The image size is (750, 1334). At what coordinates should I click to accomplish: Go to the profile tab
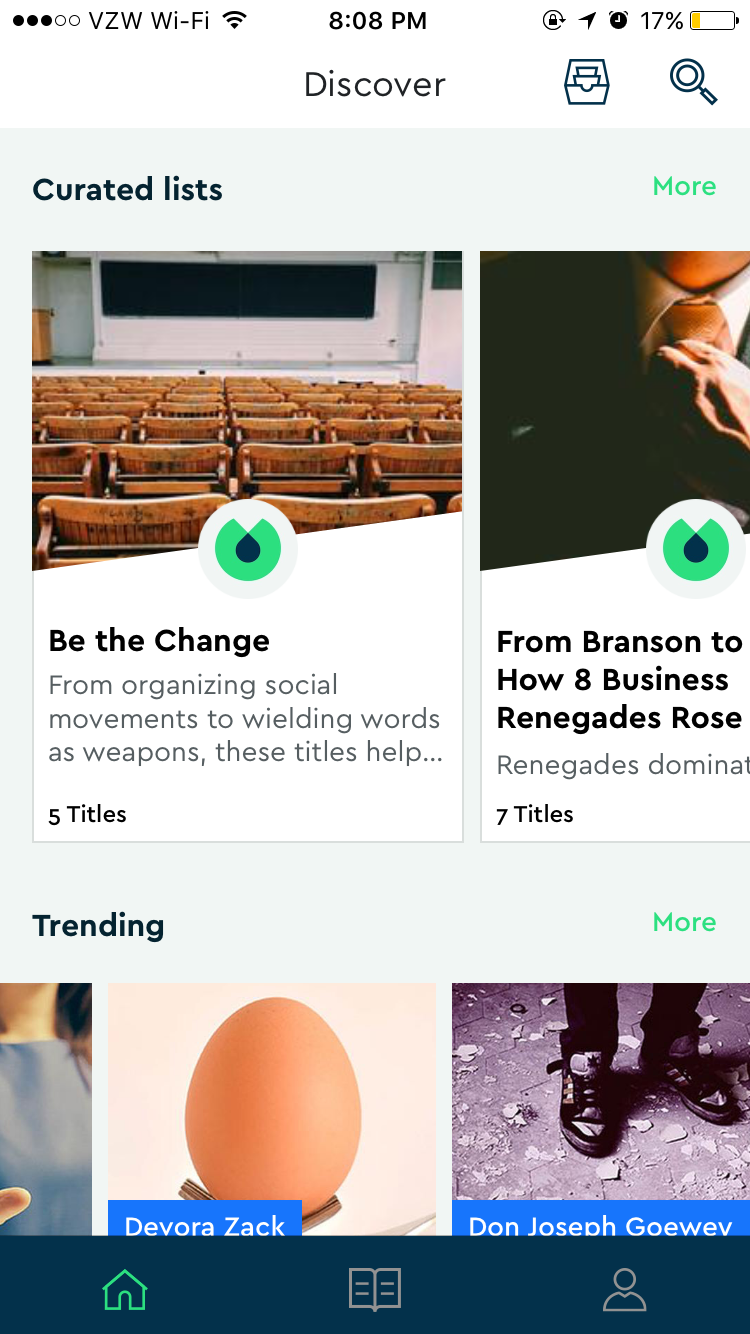[x=625, y=1290]
